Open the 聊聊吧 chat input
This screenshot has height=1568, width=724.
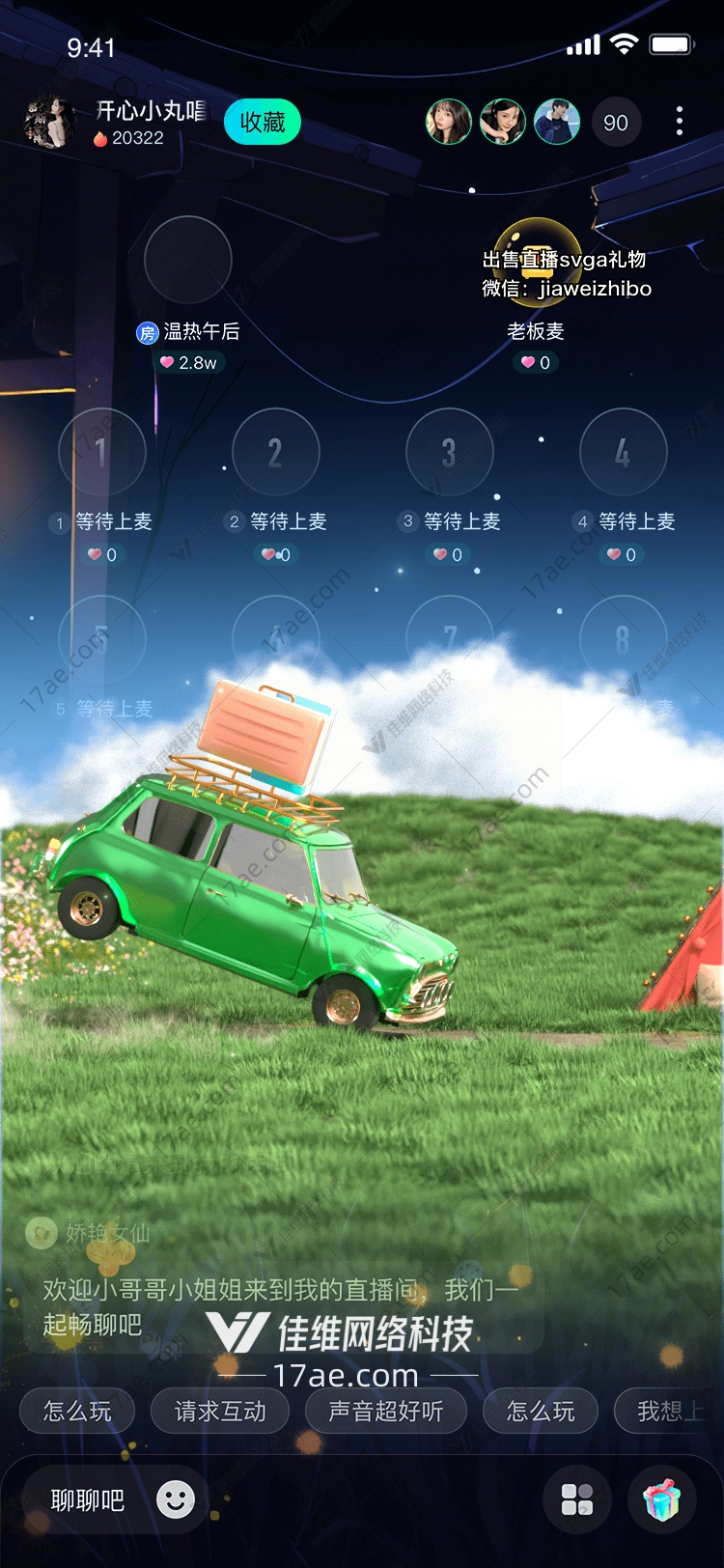[88, 1500]
